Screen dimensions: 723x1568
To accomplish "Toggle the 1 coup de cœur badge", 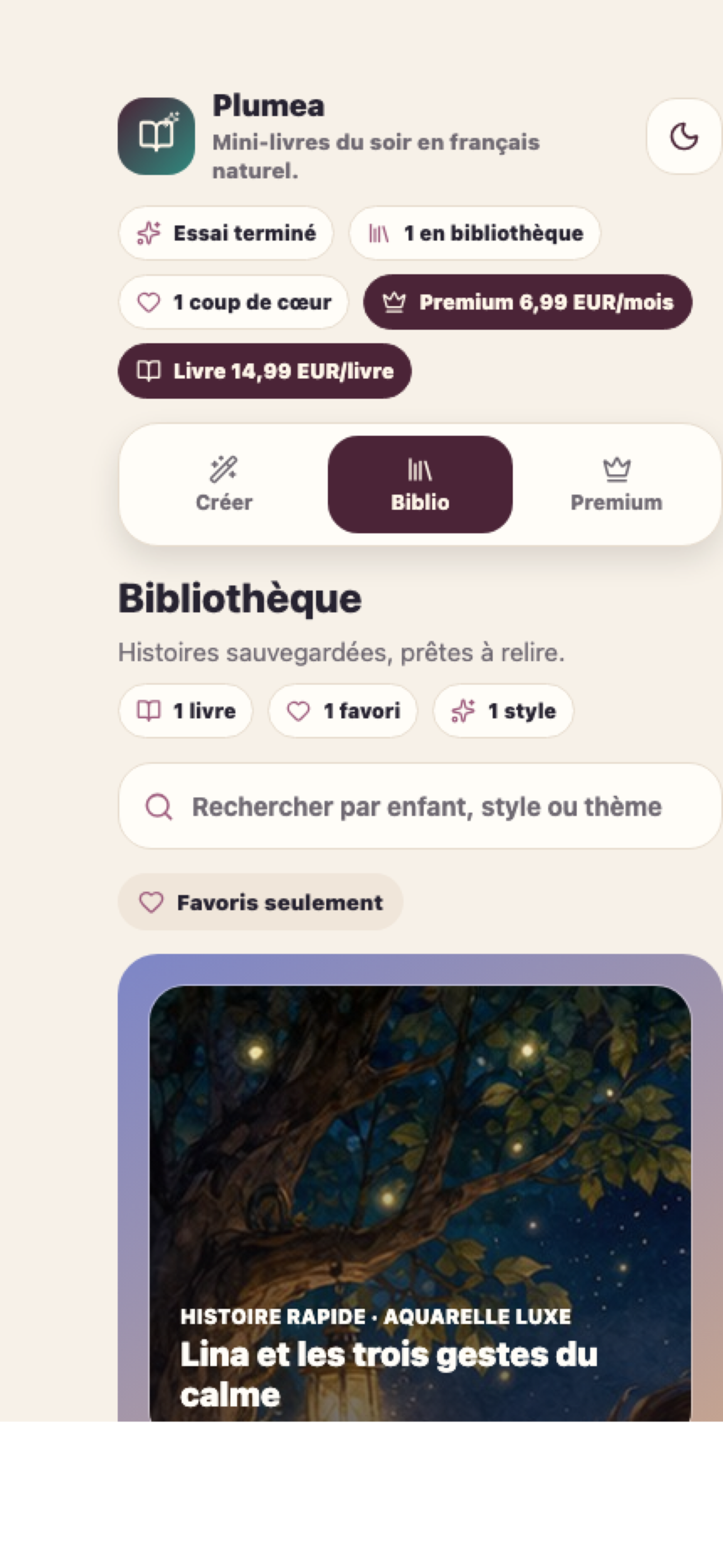I will [234, 302].
